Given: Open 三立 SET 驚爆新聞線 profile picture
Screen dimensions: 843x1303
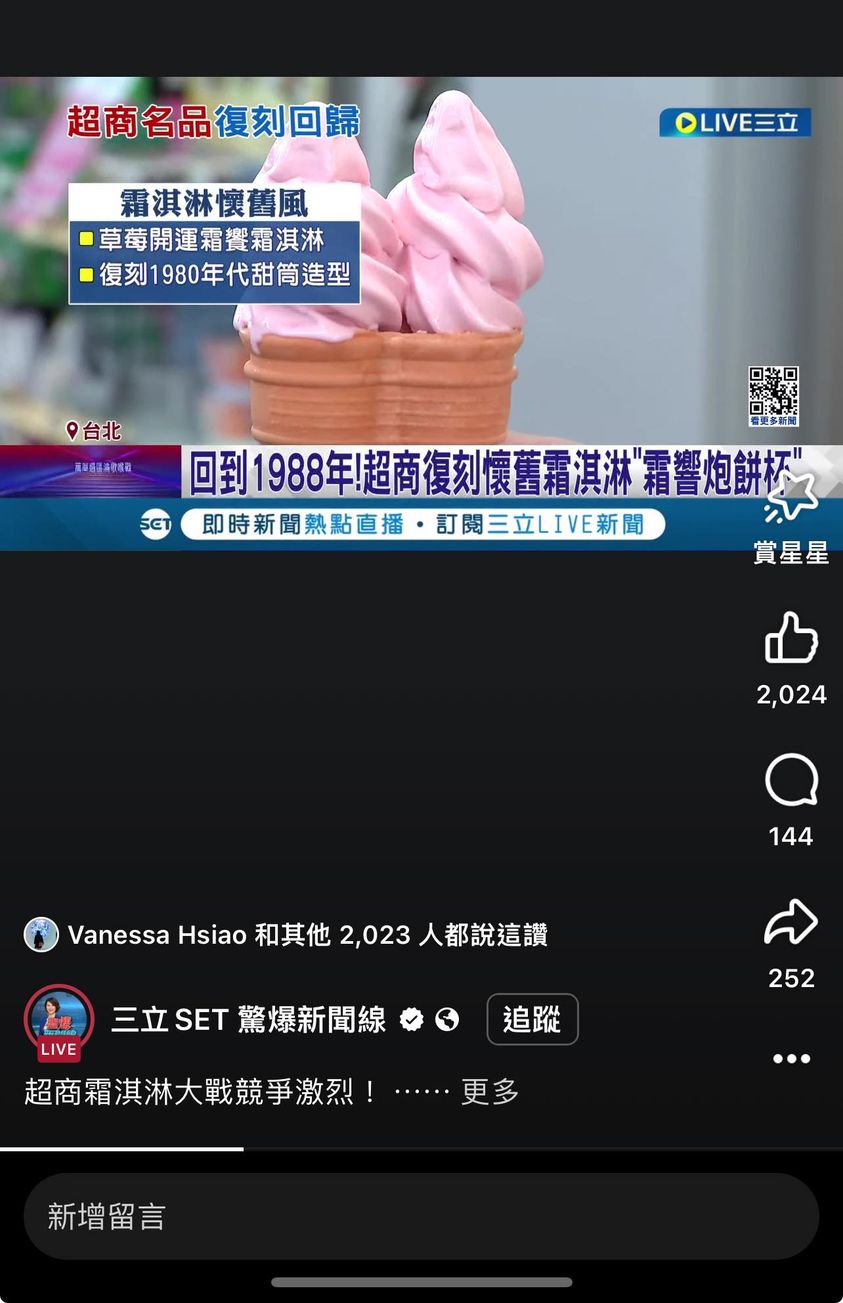Looking at the screenshot, I should pyautogui.click(x=59, y=1019).
